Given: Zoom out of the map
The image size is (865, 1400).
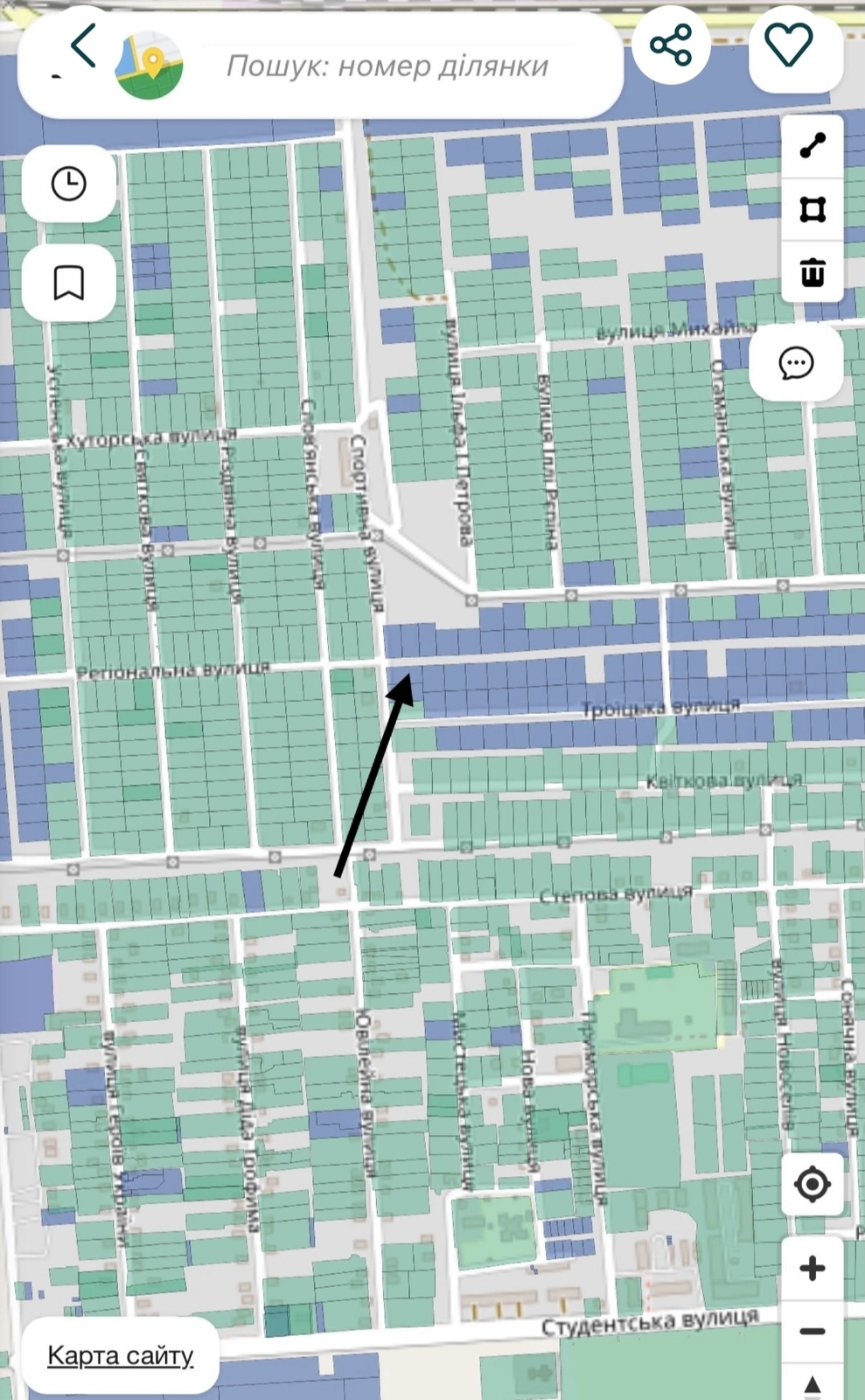Looking at the screenshot, I should 813,1331.
